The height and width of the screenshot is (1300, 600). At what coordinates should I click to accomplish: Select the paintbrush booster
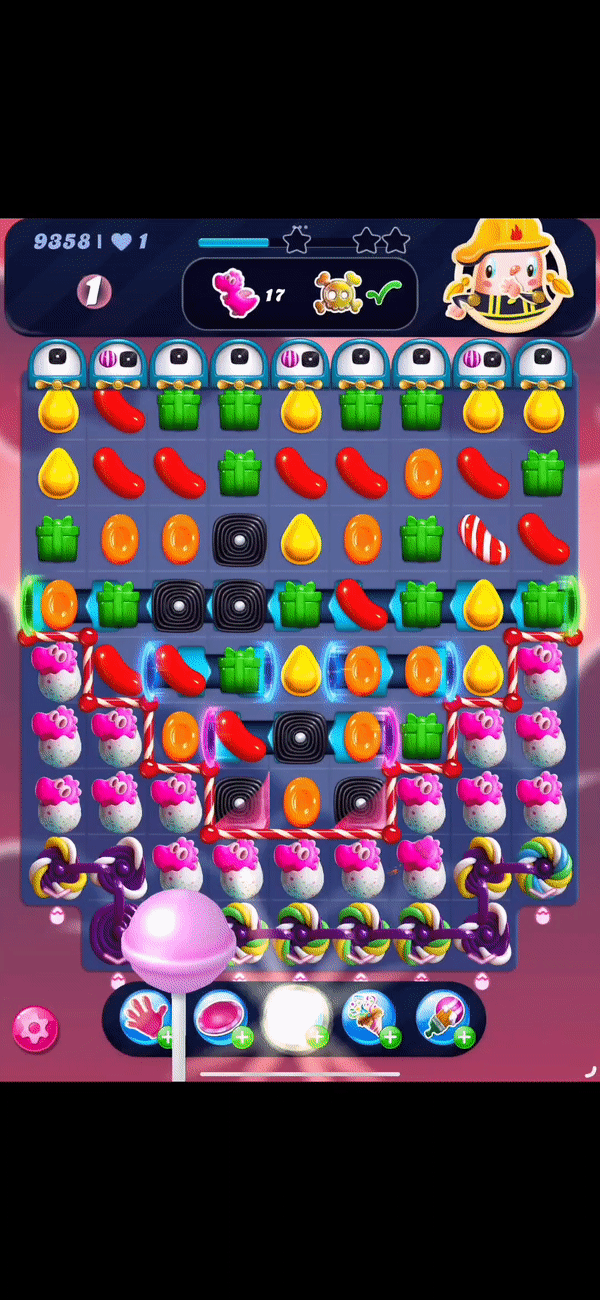point(440,1017)
